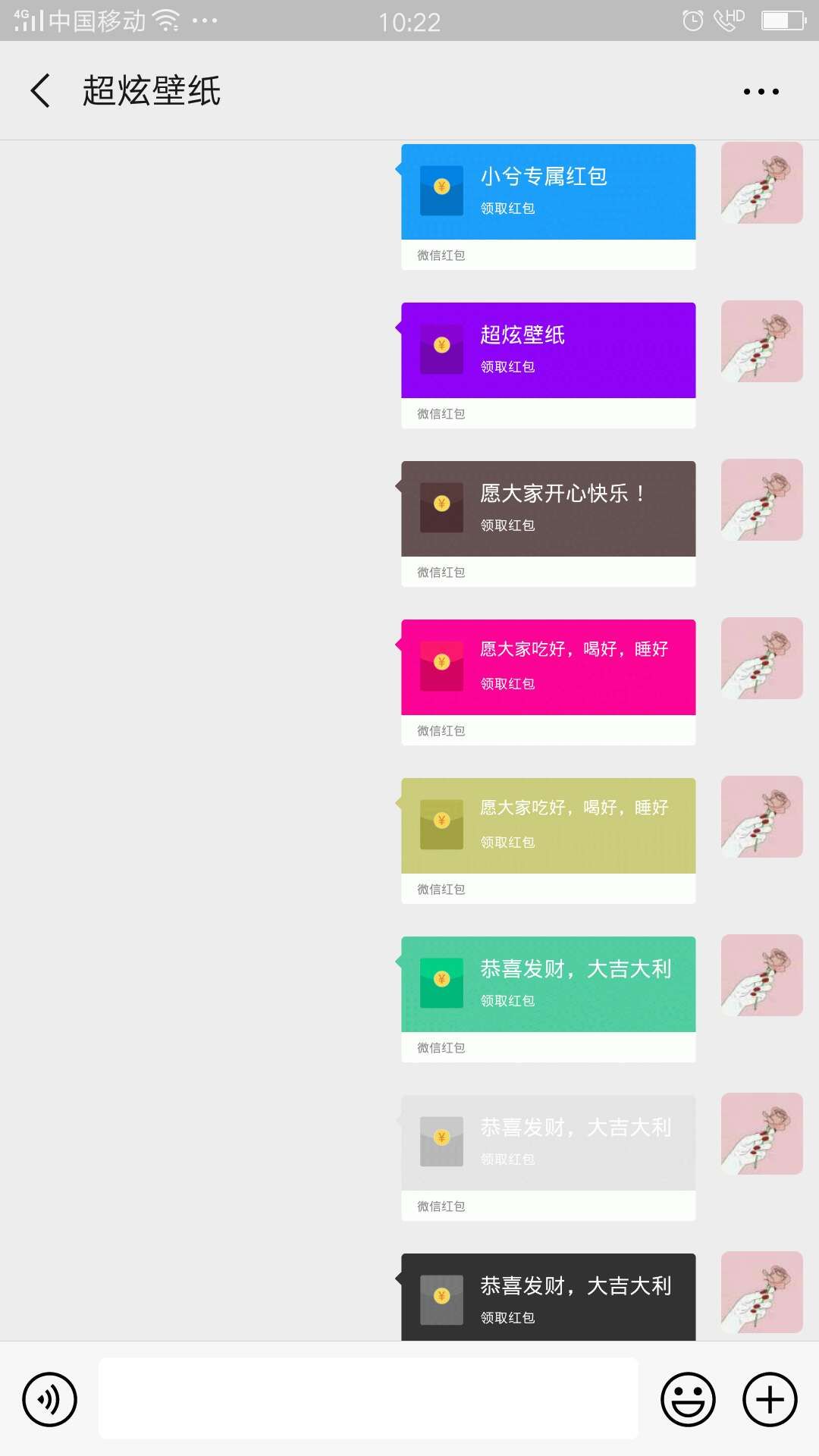Open the green 恭喜发财，大吉大利 red packet
The width and height of the screenshot is (819, 1456).
548,985
